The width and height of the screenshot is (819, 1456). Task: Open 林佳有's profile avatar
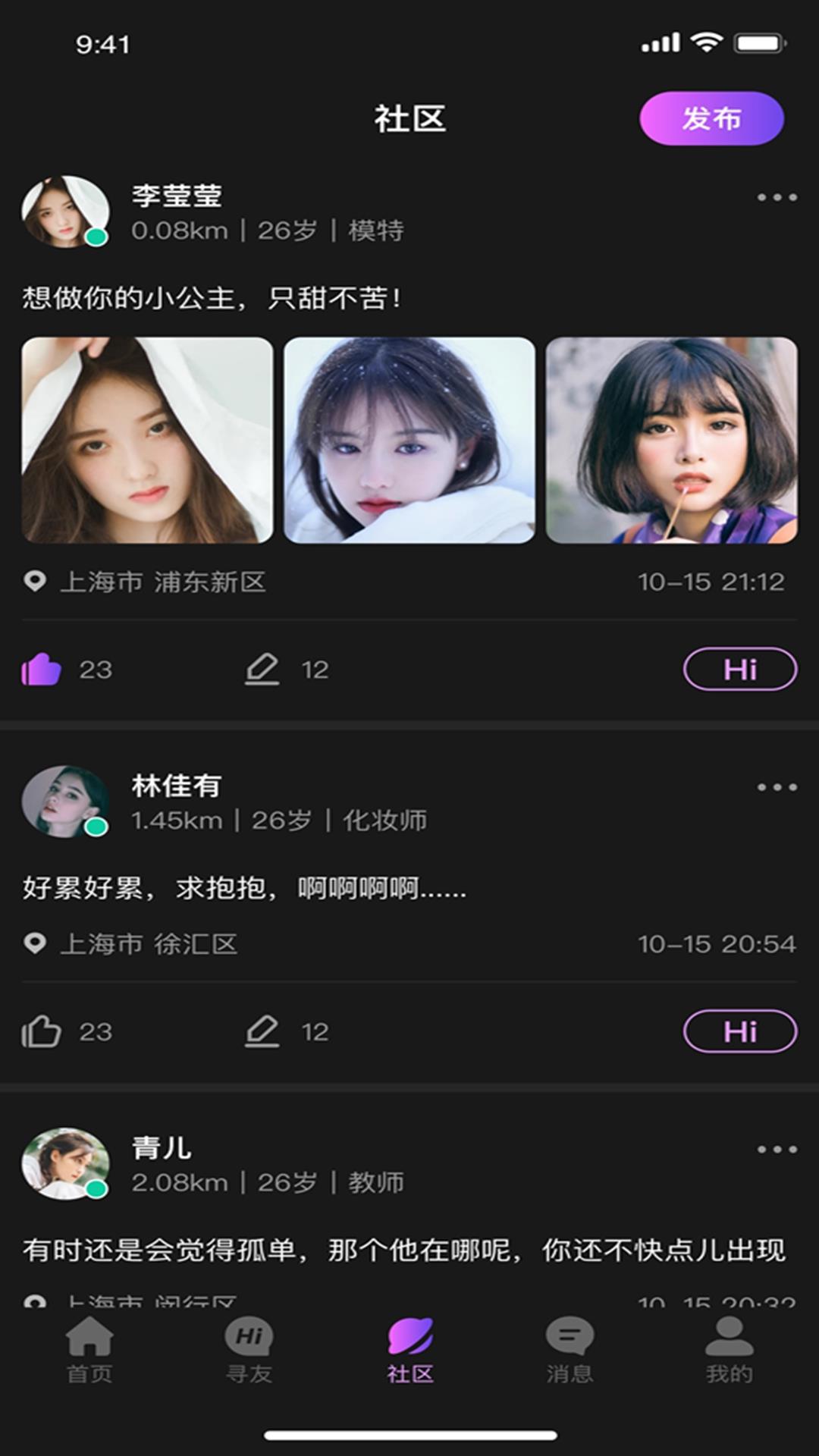(65, 802)
